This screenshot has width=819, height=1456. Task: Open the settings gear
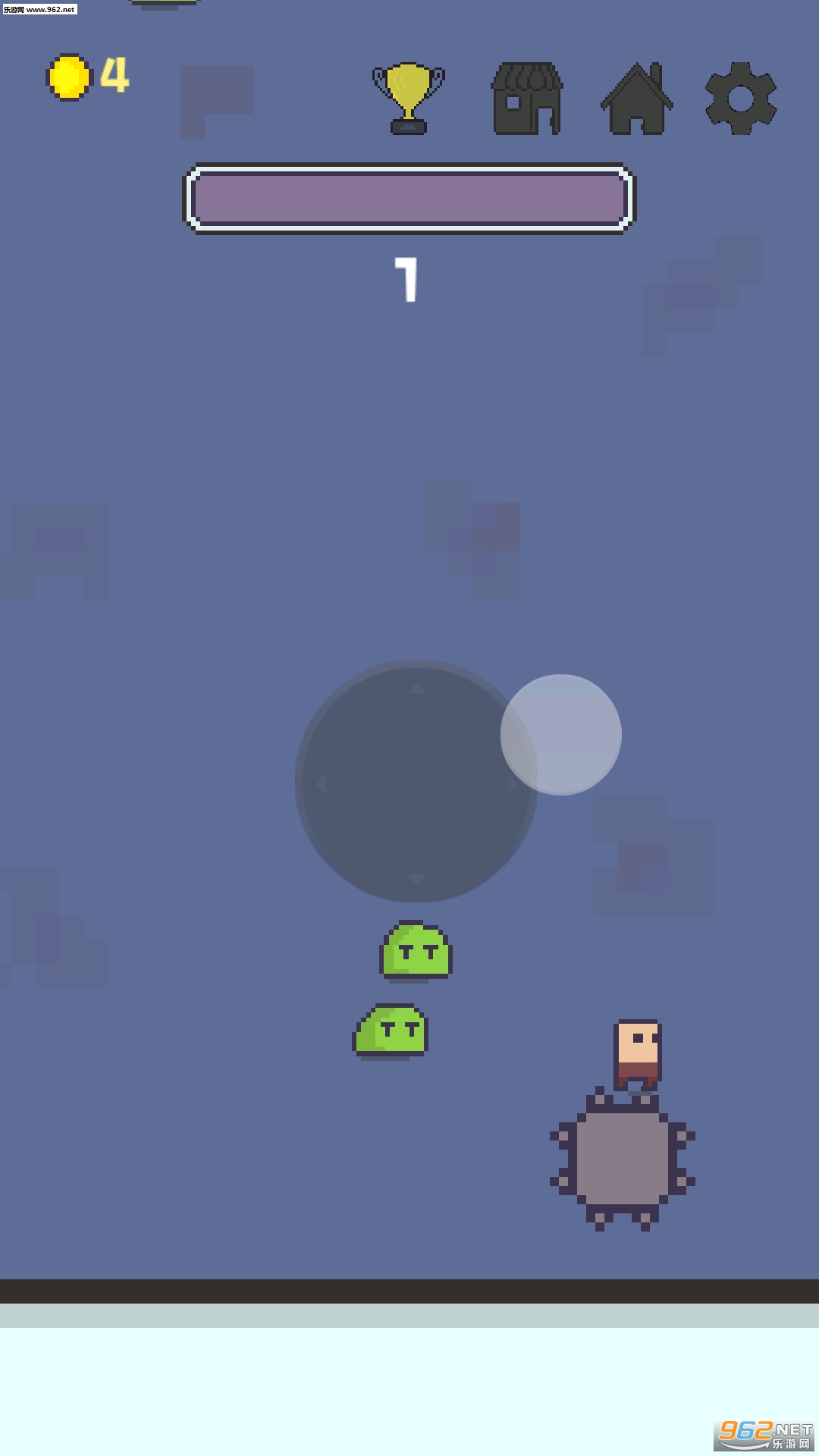741,99
